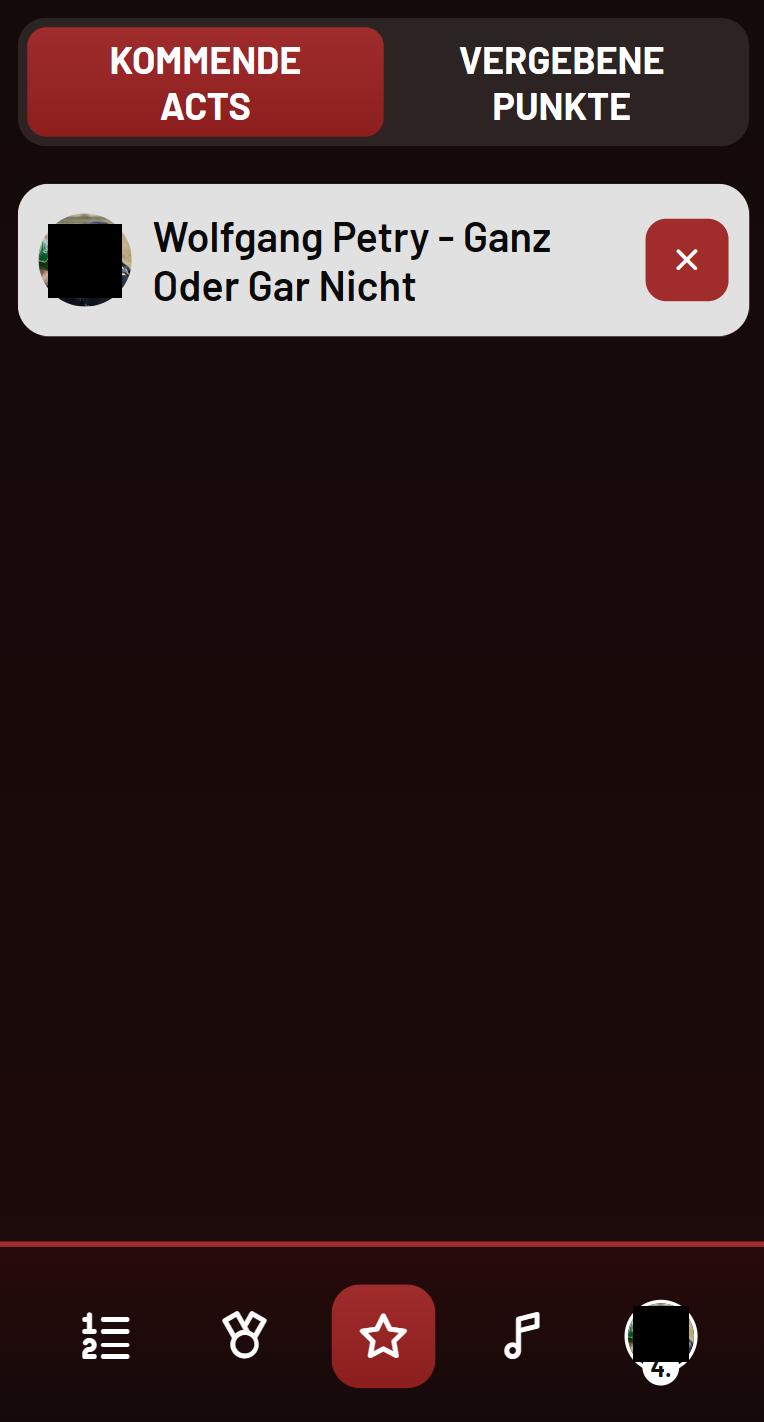Tap the star tab in bottom navigation
764x1422 pixels.
383,1336
